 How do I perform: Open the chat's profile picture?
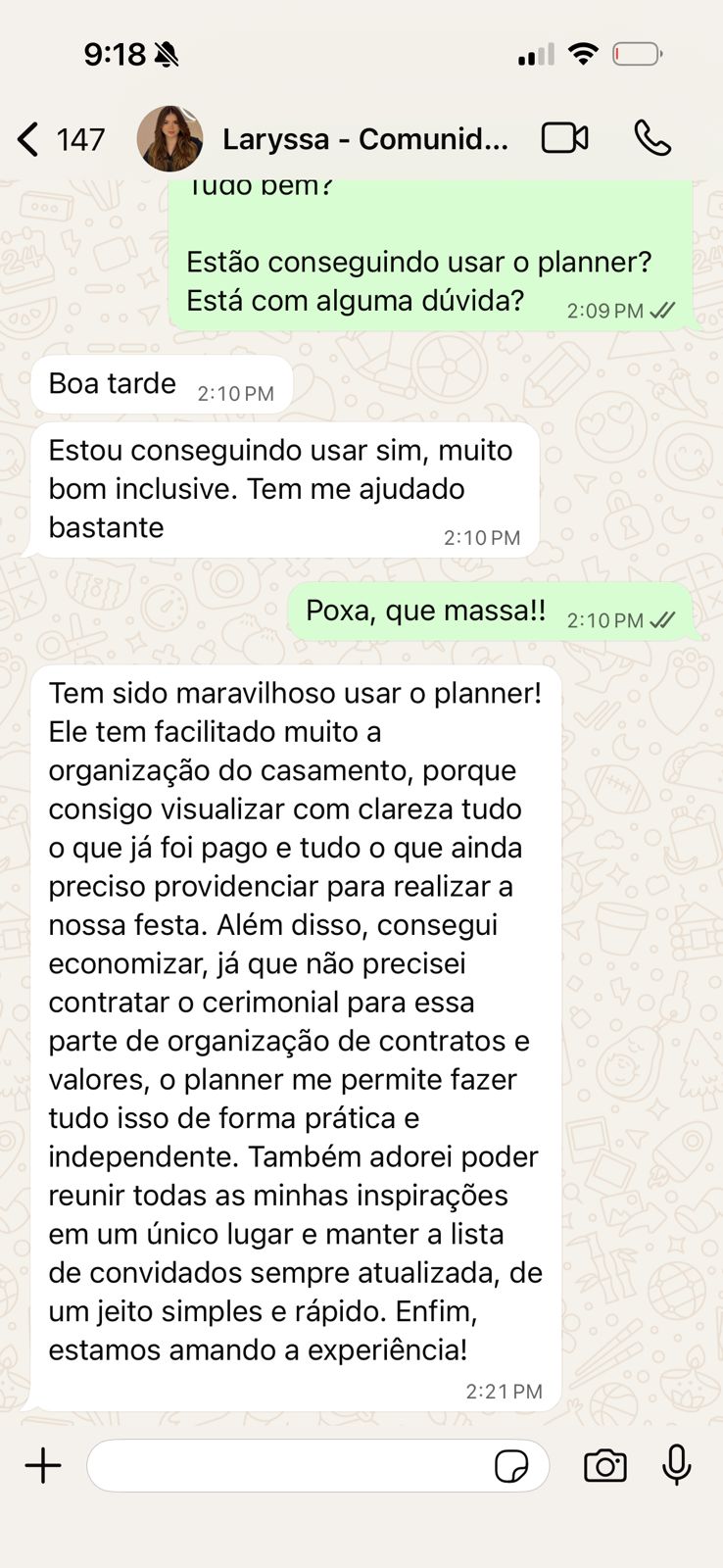click(169, 139)
